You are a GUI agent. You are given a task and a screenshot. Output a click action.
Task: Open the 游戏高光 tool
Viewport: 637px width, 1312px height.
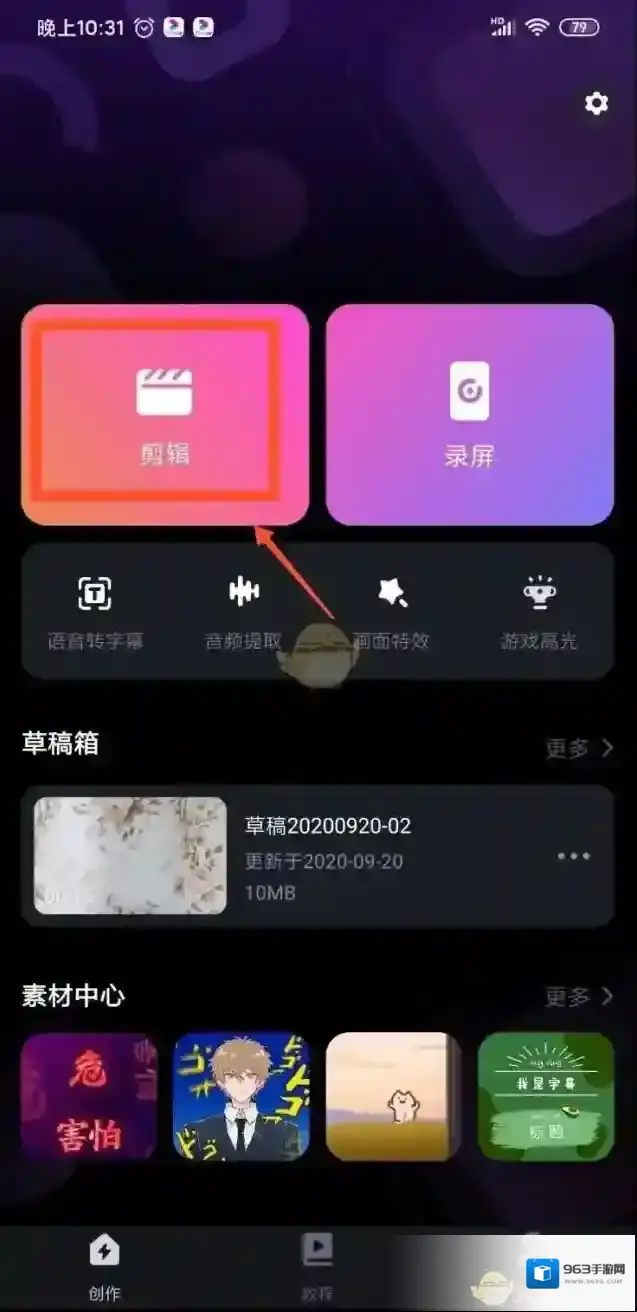[x=539, y=612]
